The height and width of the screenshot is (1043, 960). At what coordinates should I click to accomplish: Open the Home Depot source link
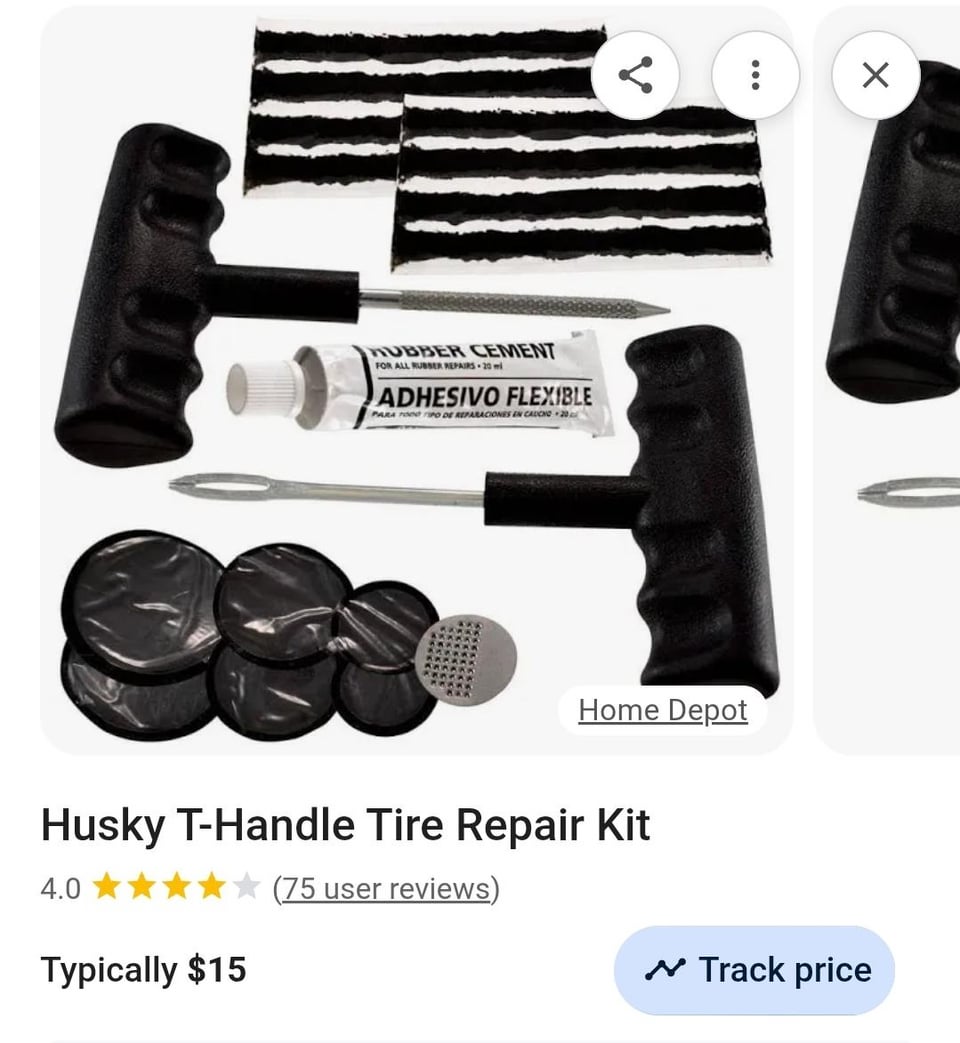point(663,710)
